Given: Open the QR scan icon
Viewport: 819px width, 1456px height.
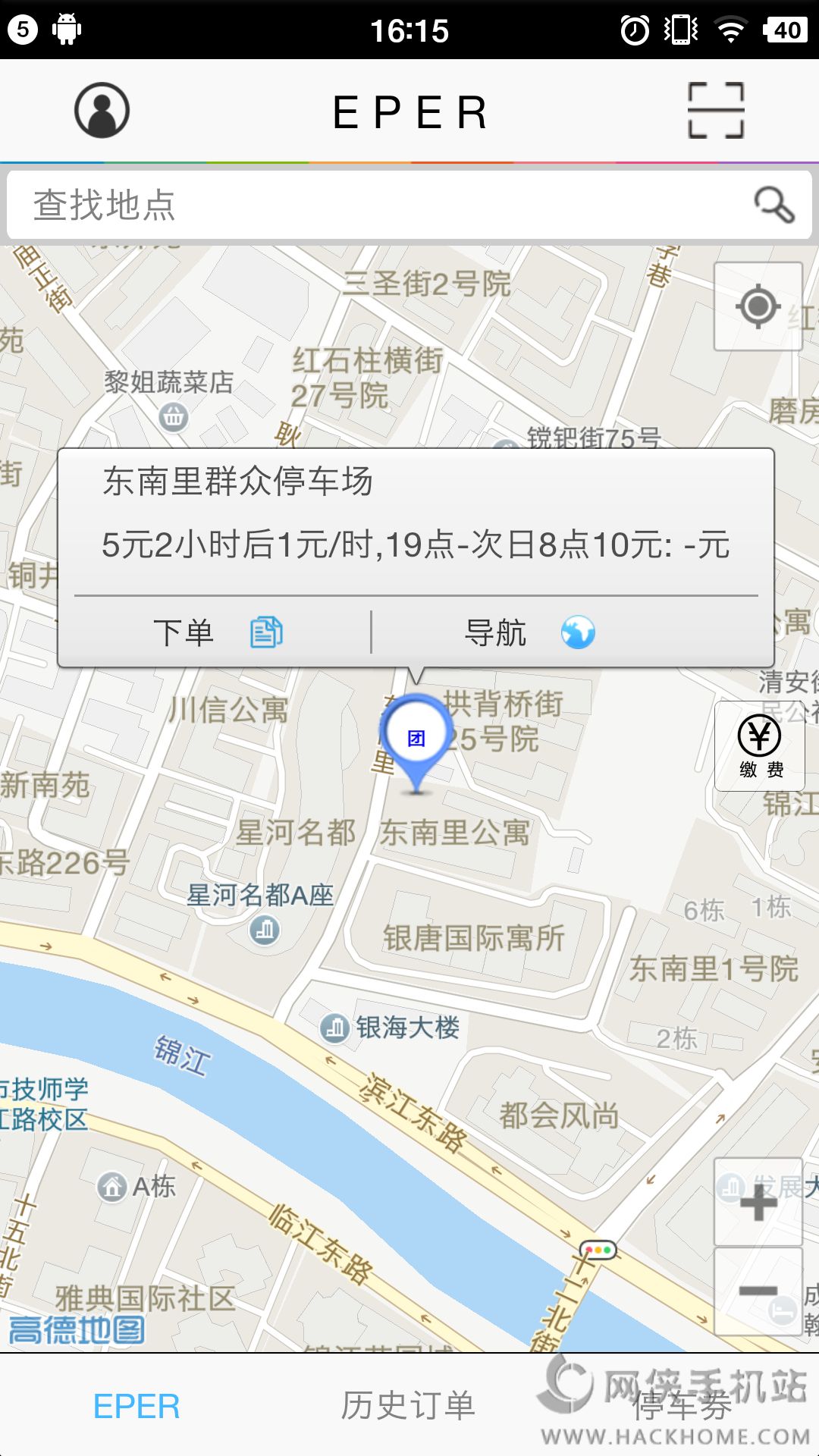Looking at the screenshot, I should coord(716,111).
